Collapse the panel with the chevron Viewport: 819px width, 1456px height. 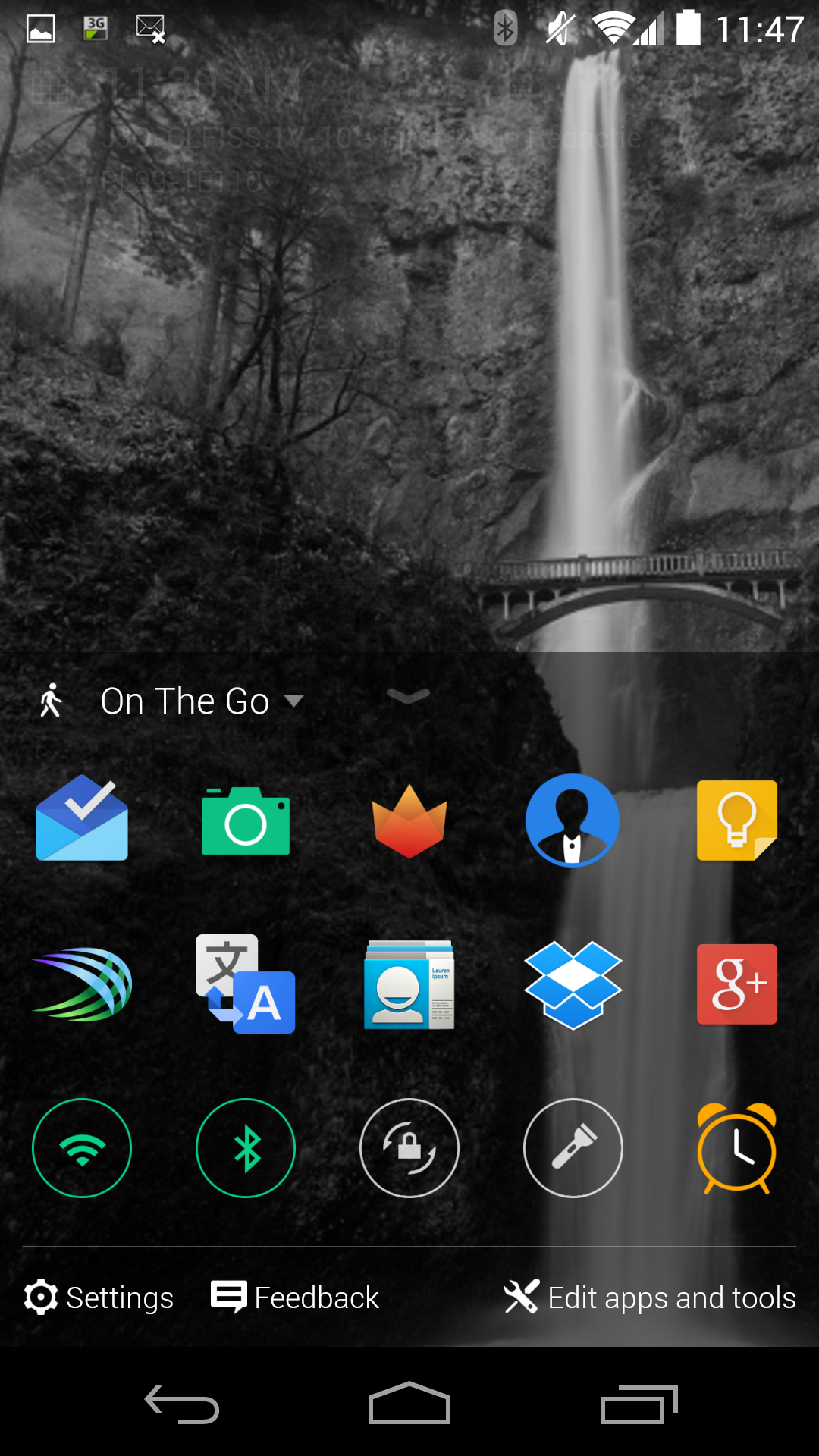pos(408,695)
